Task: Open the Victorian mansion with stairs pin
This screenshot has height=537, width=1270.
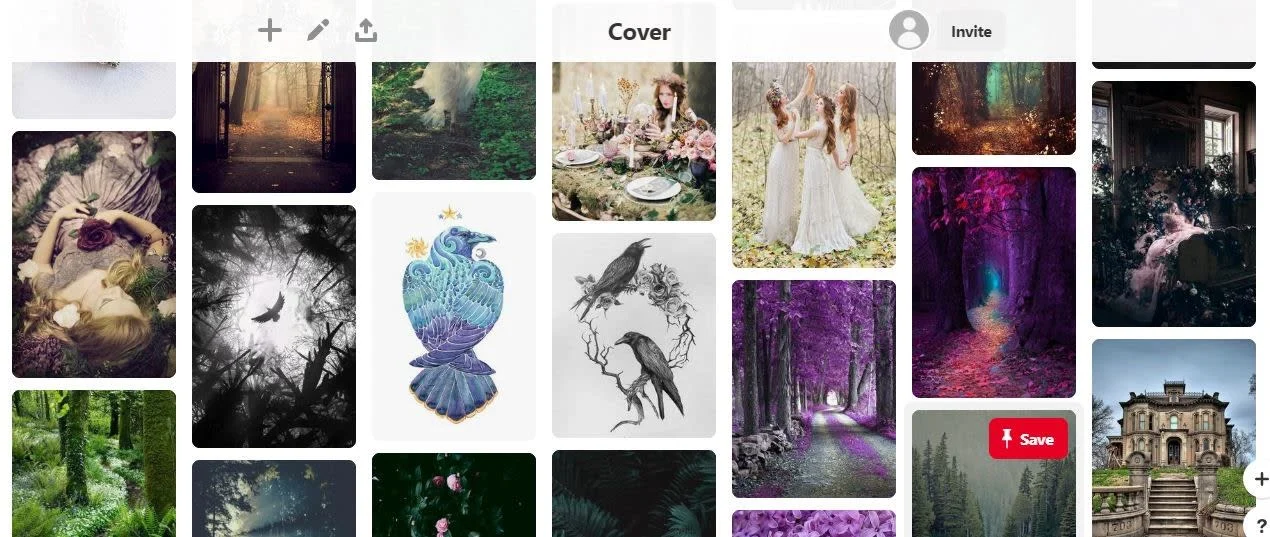Action: [1173, 438]
